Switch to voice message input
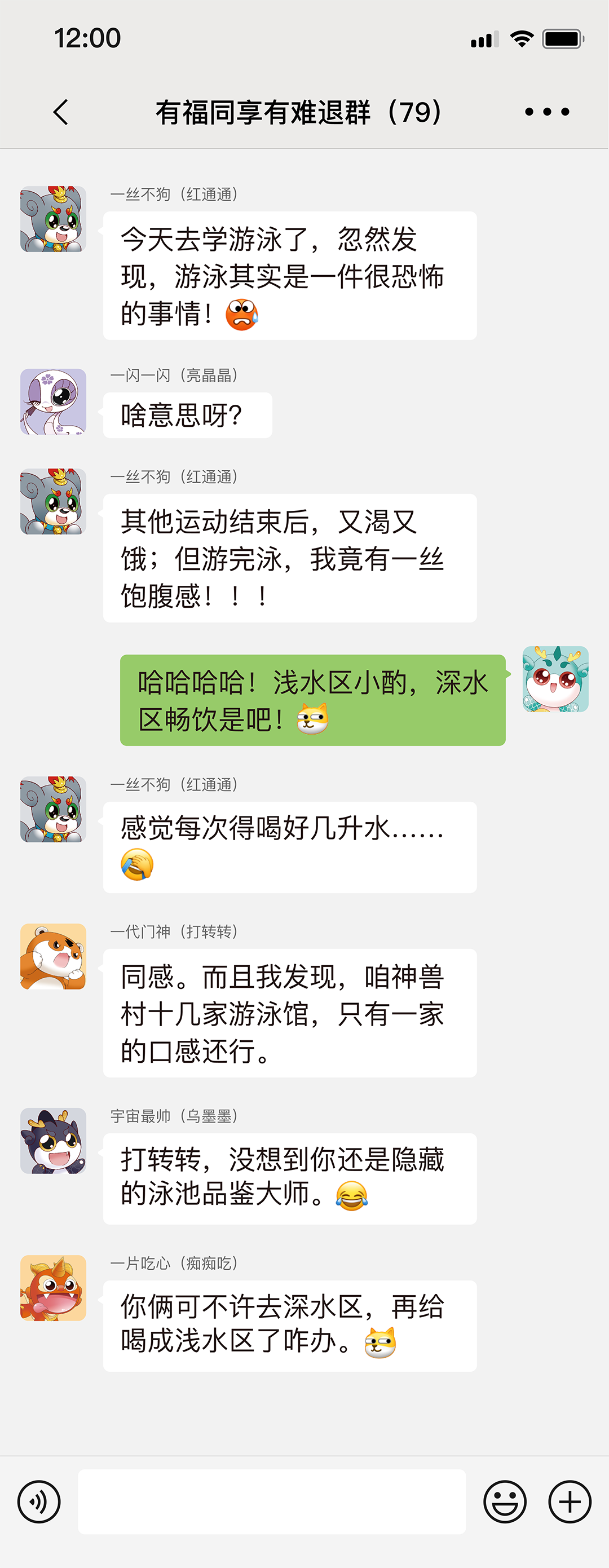609x1568 pixels. click(x=39, y=1501)
